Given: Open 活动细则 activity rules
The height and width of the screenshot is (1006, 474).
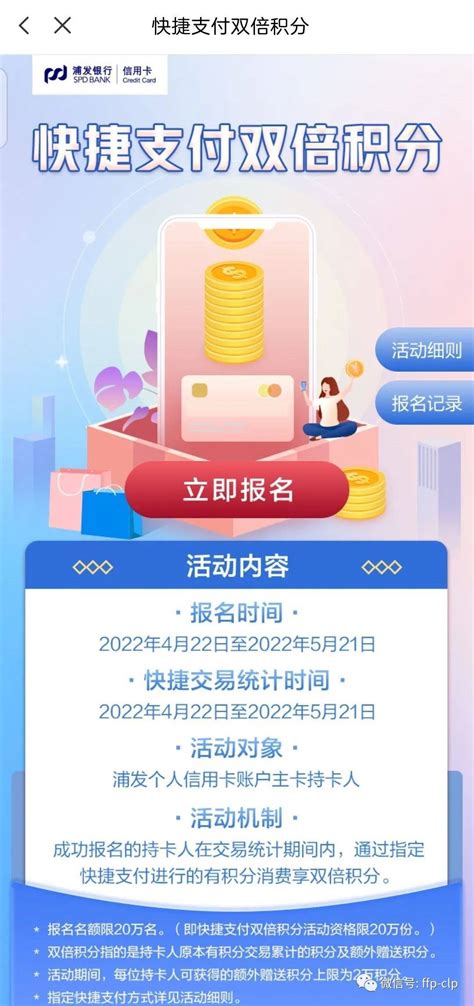Looking at the screenshot, I should tap(425, 350).
